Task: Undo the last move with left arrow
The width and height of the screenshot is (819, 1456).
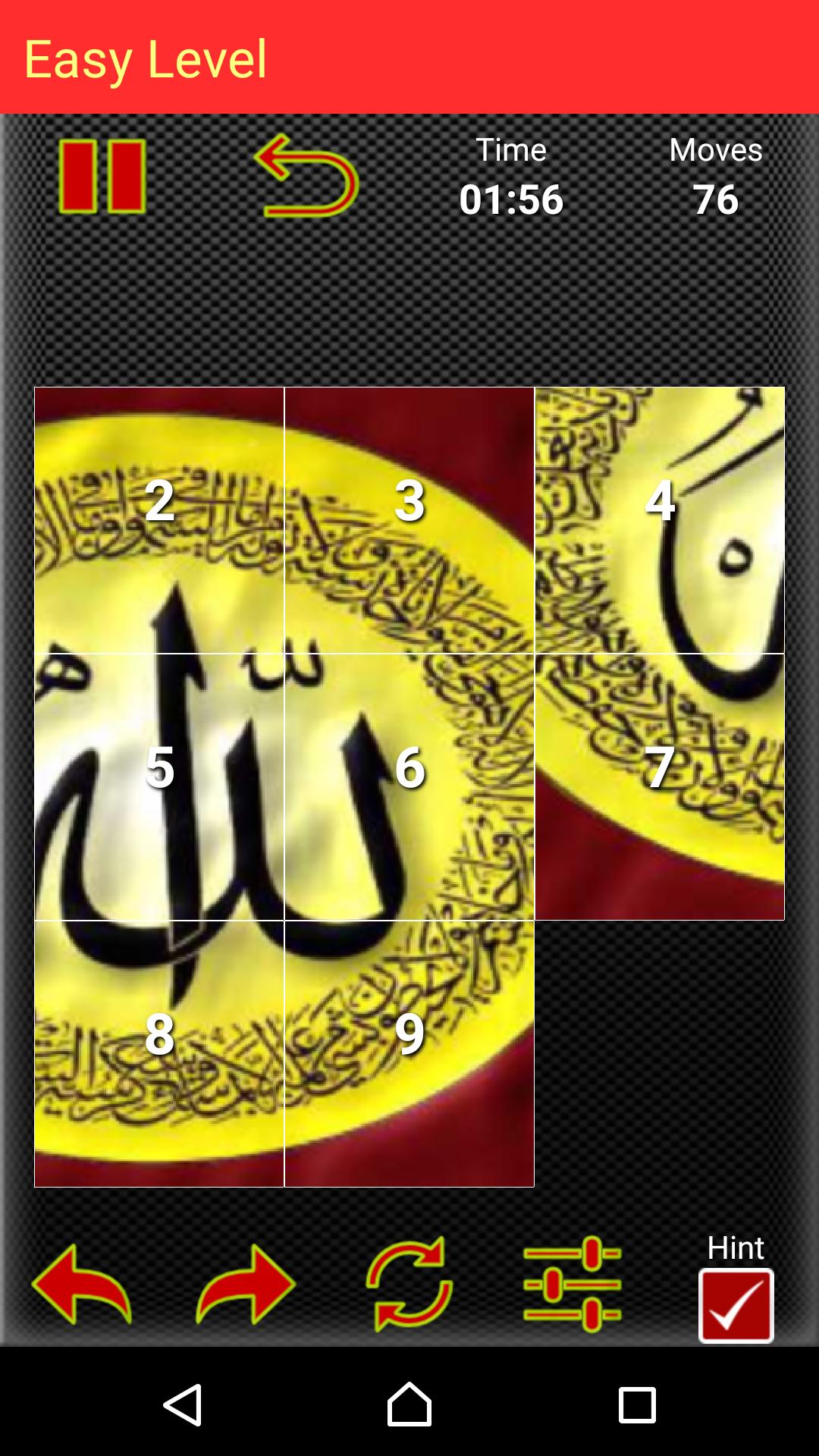Action: point(82,1285)
